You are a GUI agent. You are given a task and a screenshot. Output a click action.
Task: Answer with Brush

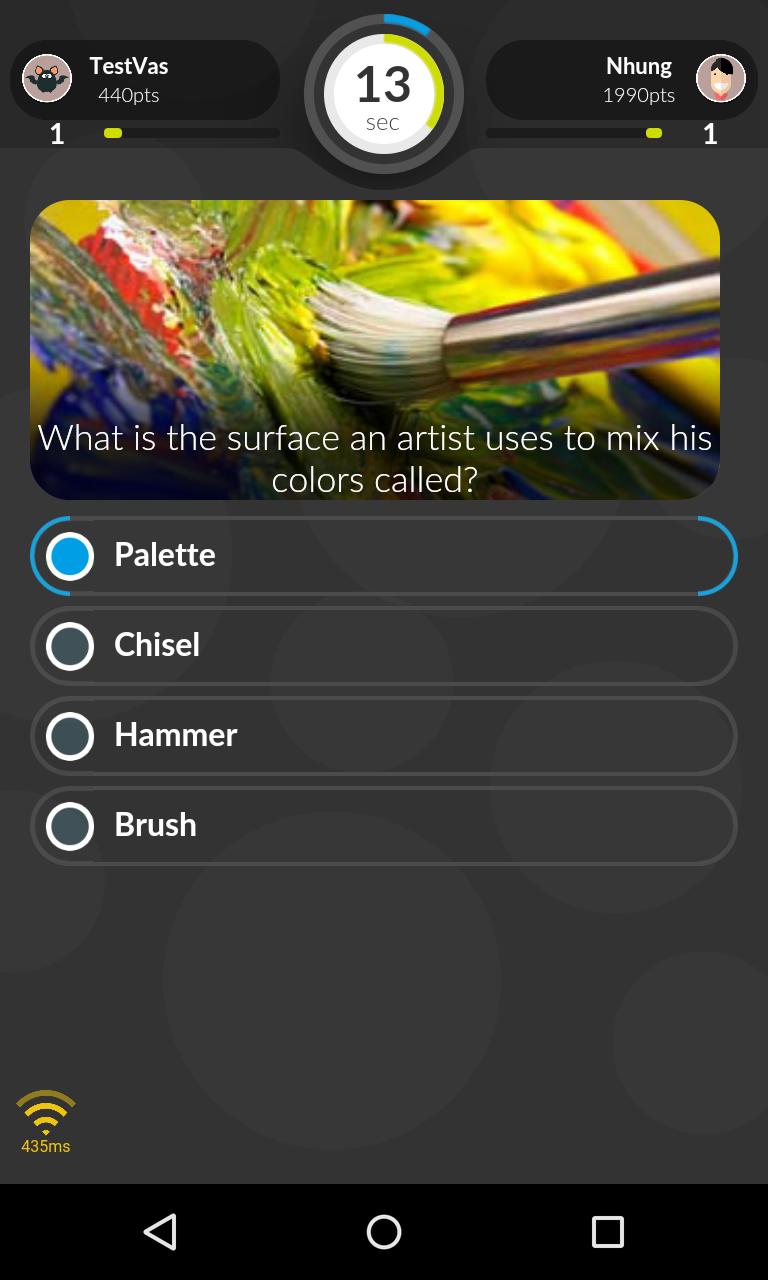click(x=384, y=826)
